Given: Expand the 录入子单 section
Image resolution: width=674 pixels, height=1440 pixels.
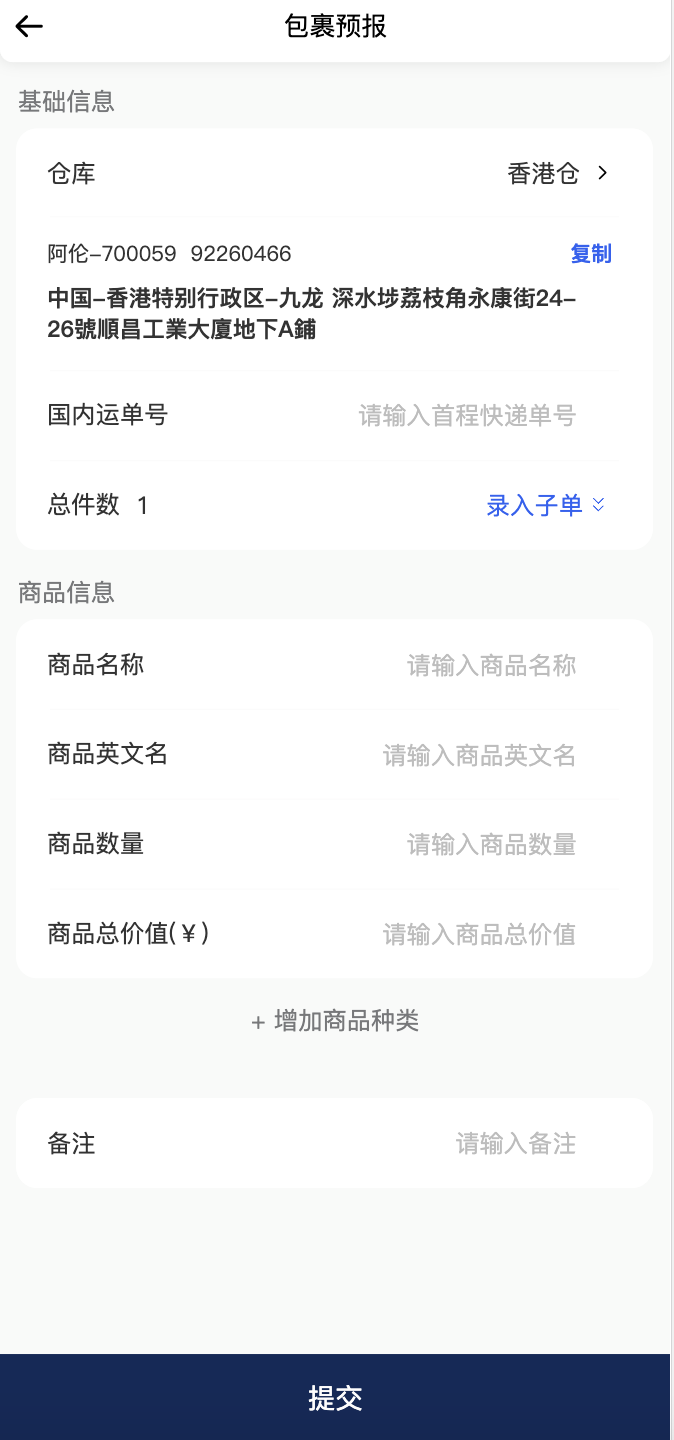Looking at the screenshot, I should [x=545, y=506].
